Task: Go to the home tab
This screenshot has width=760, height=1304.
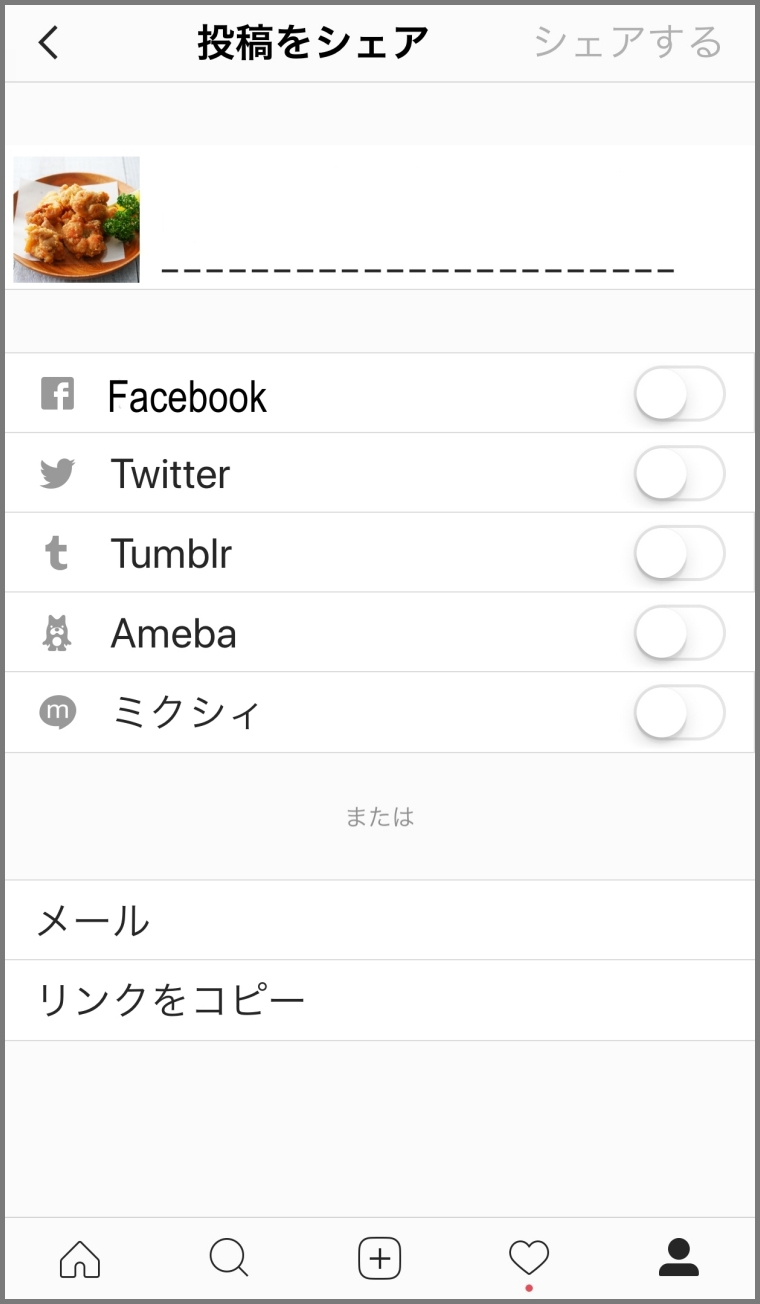Action: [x=80, y=1258]
